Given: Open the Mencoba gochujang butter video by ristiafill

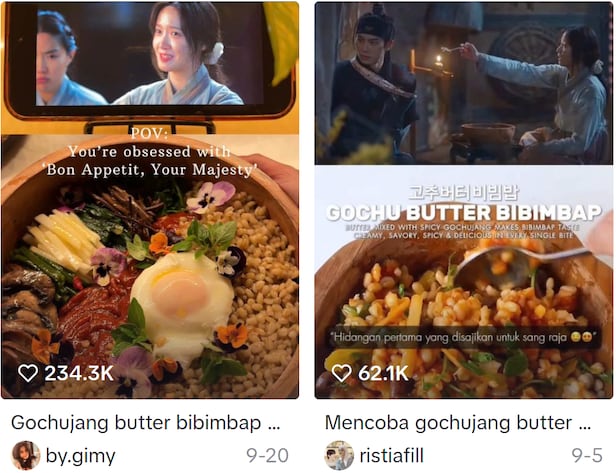Looking at the screenshot, I should tap(464, 200).
